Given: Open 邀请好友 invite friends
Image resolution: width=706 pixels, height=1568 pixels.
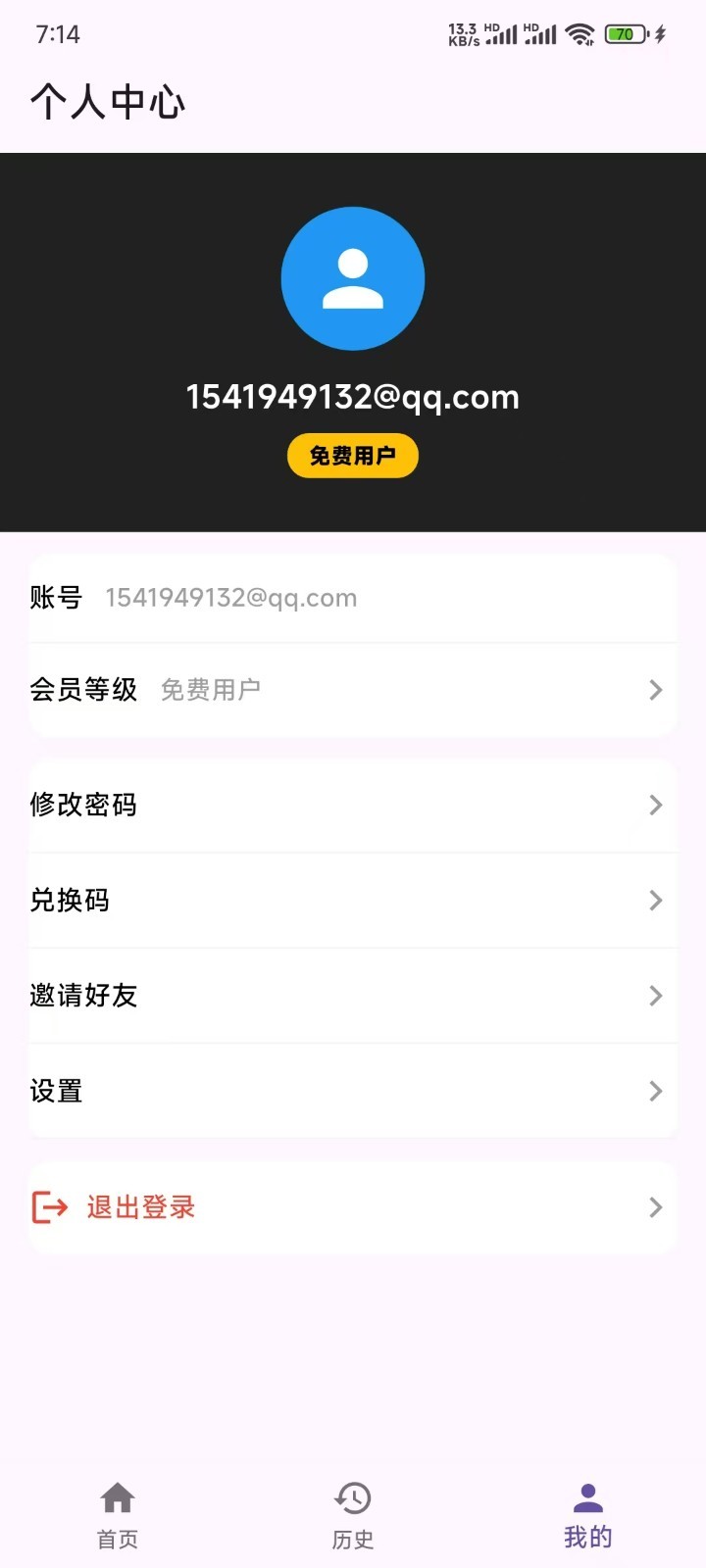Looking at the screenshot, I should (x=353, y=996).
